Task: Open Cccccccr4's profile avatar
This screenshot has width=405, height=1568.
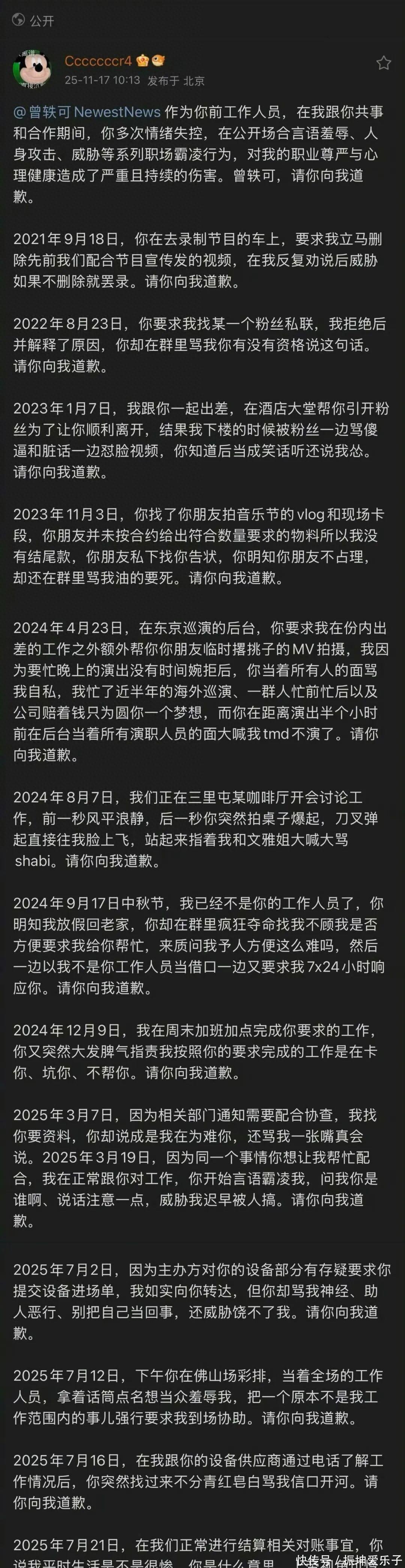Action: click(x=31, y=69)
